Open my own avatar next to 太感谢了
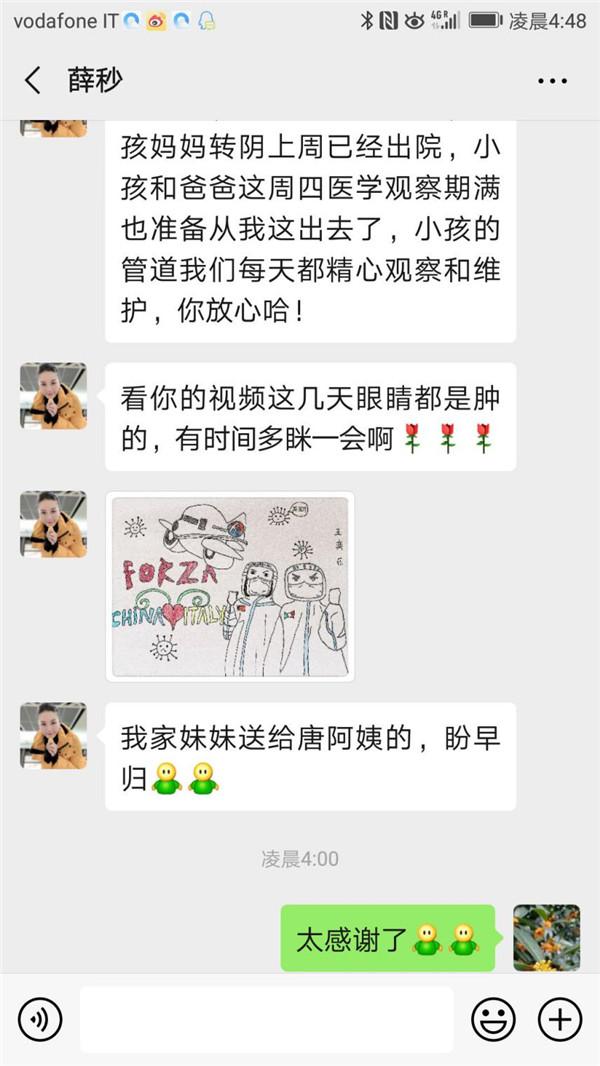Viewport: 600px width, 1066px height. 546,938
